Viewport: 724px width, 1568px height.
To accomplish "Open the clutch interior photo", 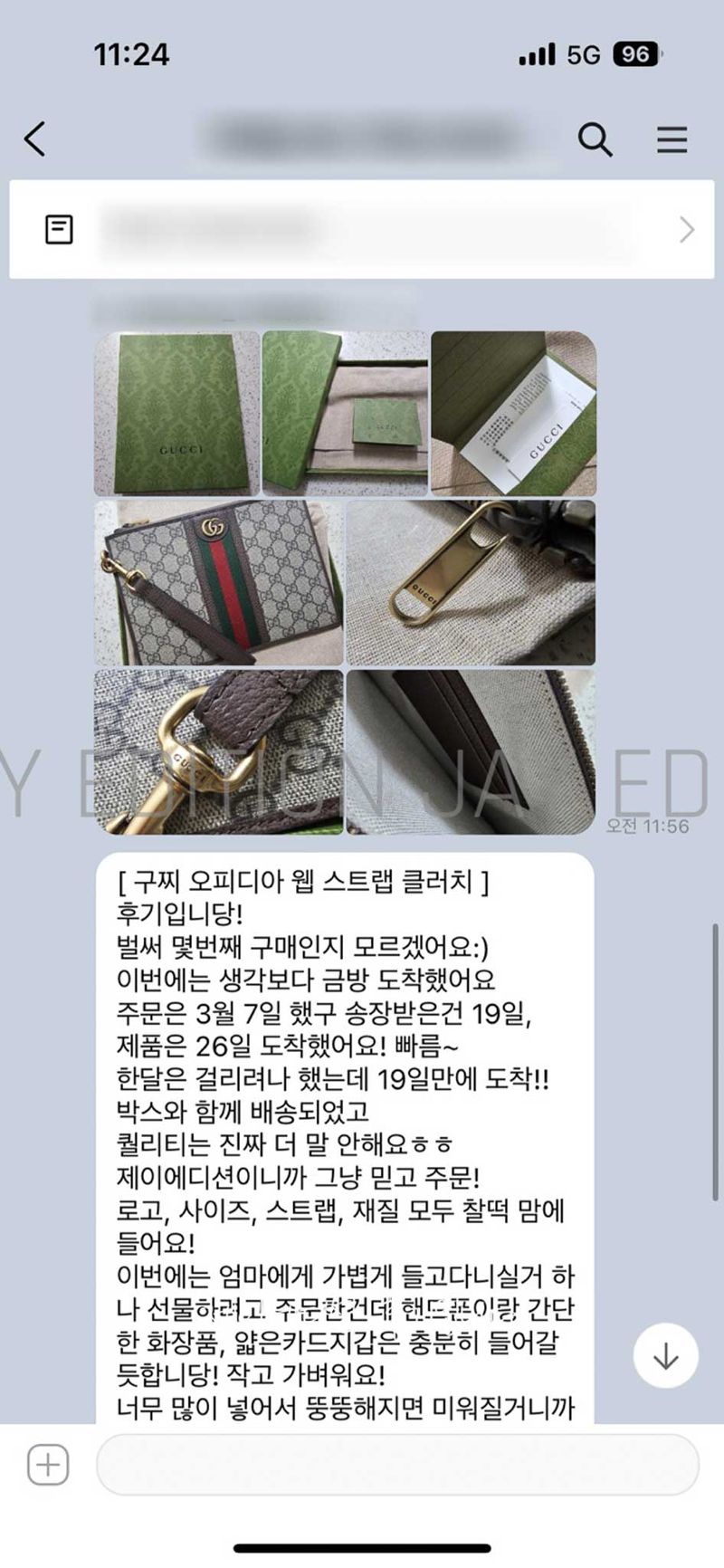I will (x=471, y=751).
